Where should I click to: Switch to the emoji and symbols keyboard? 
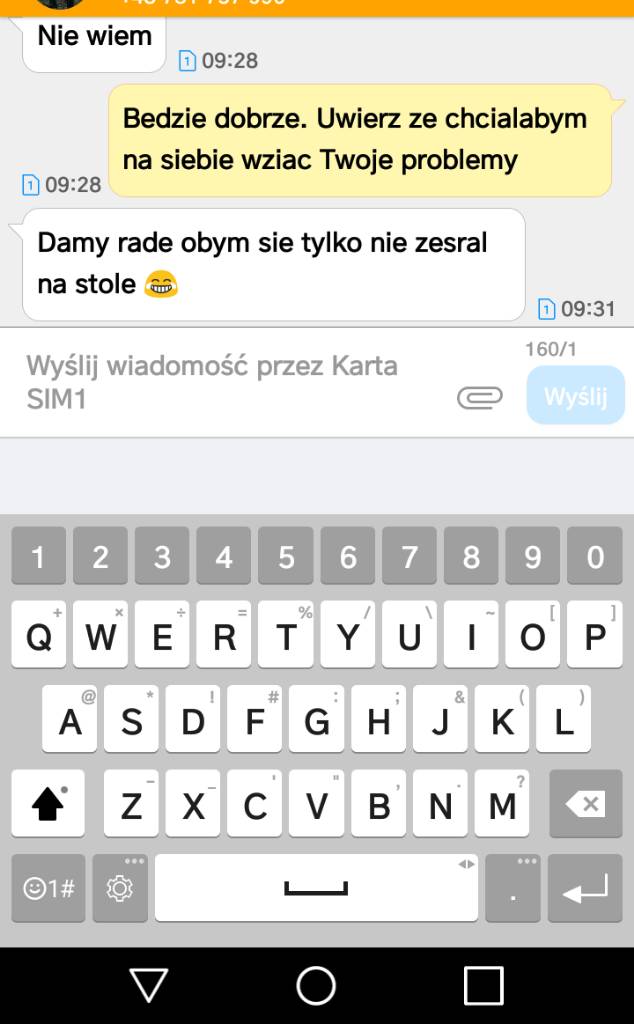(x=48, y=888)
